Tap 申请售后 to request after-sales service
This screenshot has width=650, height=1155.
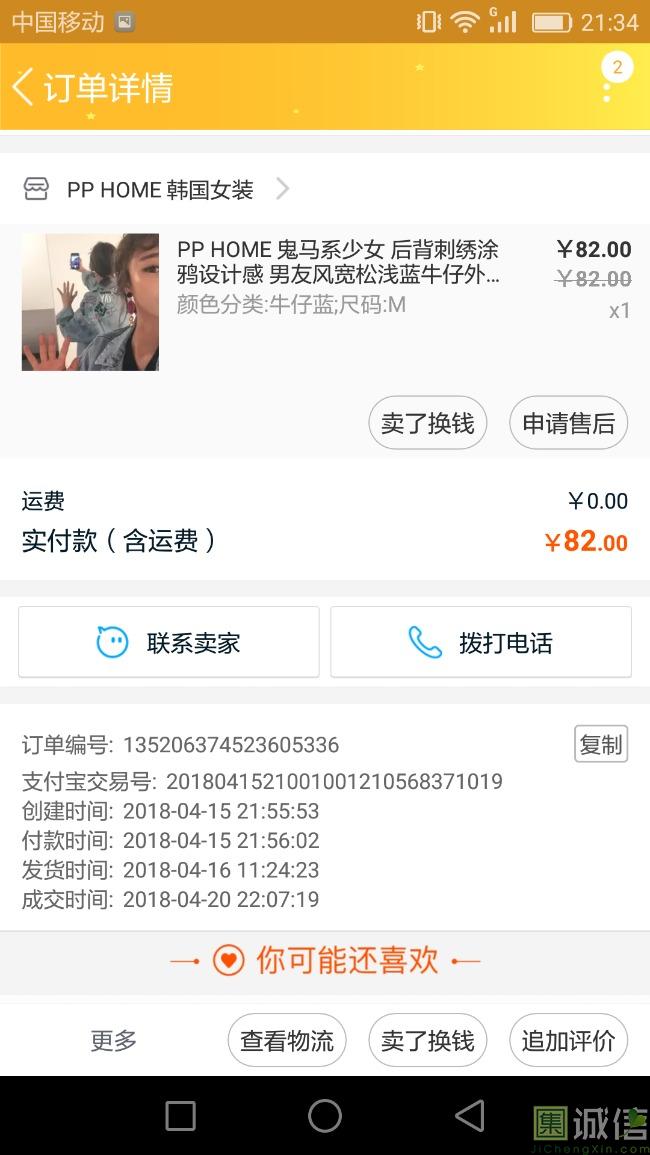568,423
